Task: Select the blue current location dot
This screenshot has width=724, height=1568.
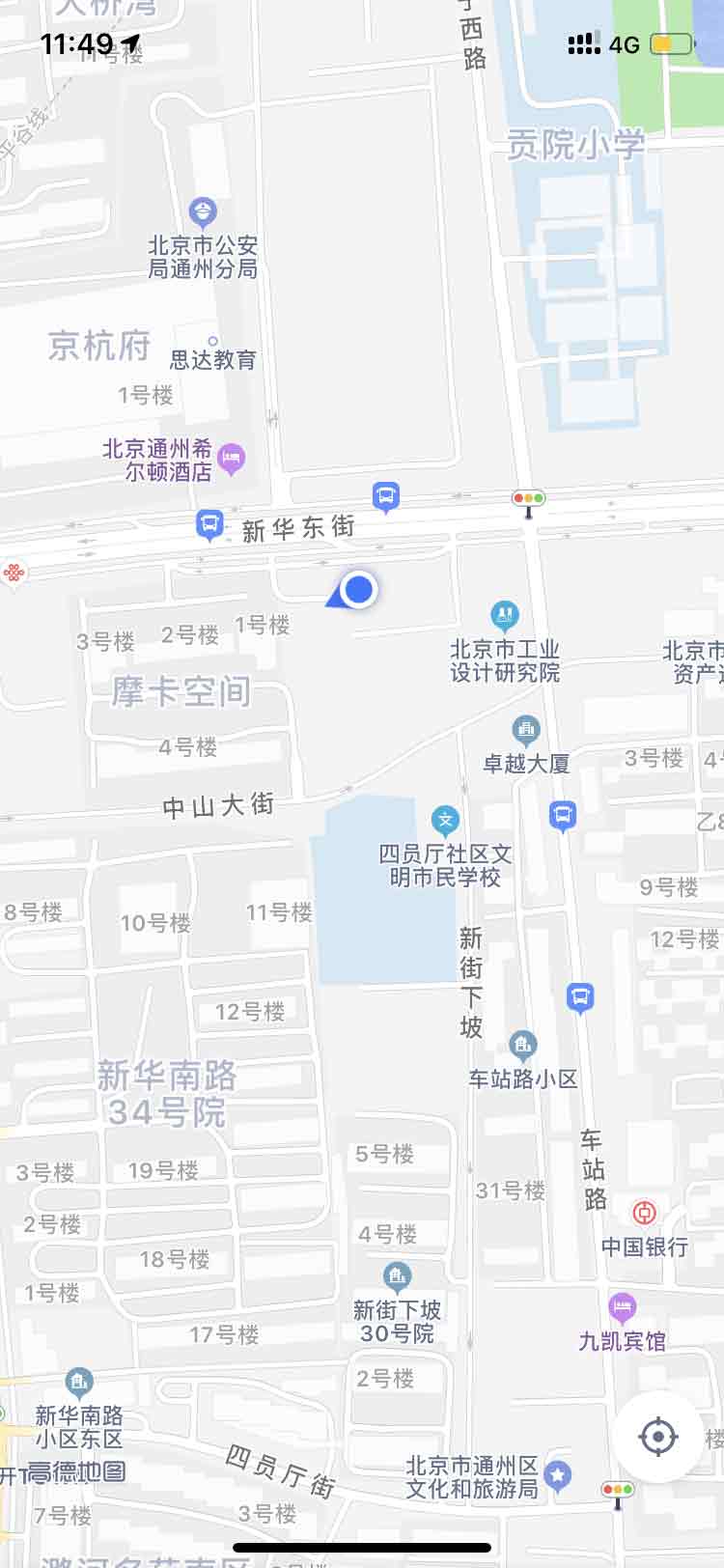Action: pos(359,588)
